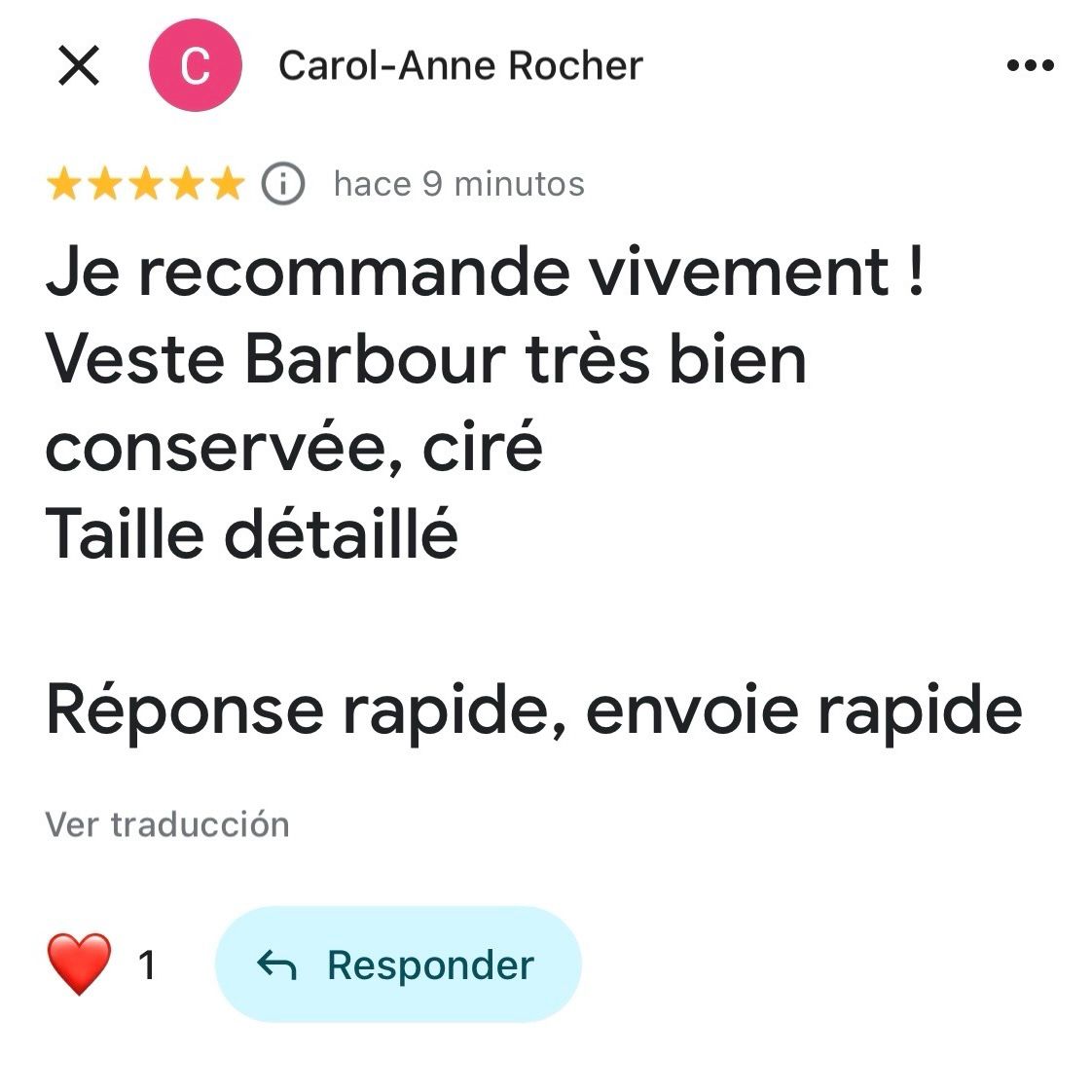Like the review with the heart

click(x=79, y=964)
